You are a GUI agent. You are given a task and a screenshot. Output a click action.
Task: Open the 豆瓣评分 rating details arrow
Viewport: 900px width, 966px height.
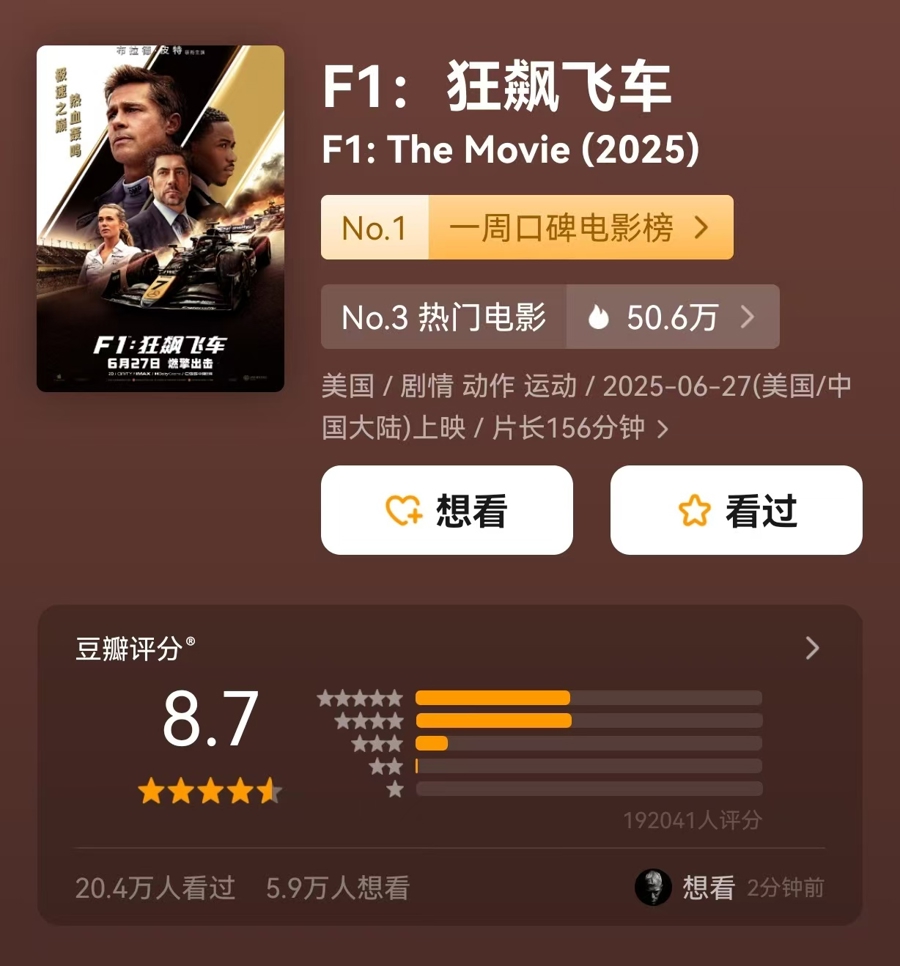pyautogui.click(x=812, y=648)
